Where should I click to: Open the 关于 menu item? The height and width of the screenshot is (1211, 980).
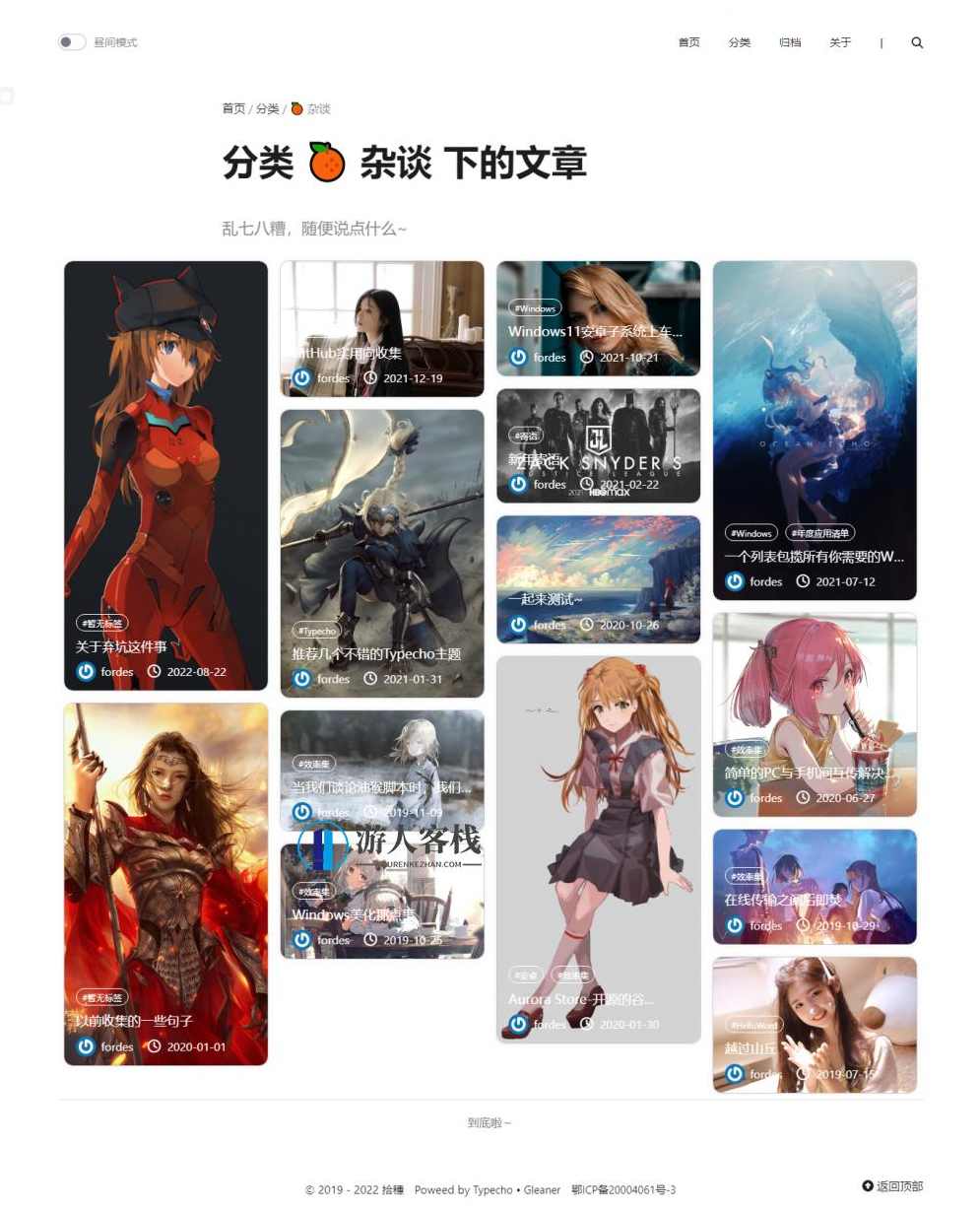(x=840, y=42)
